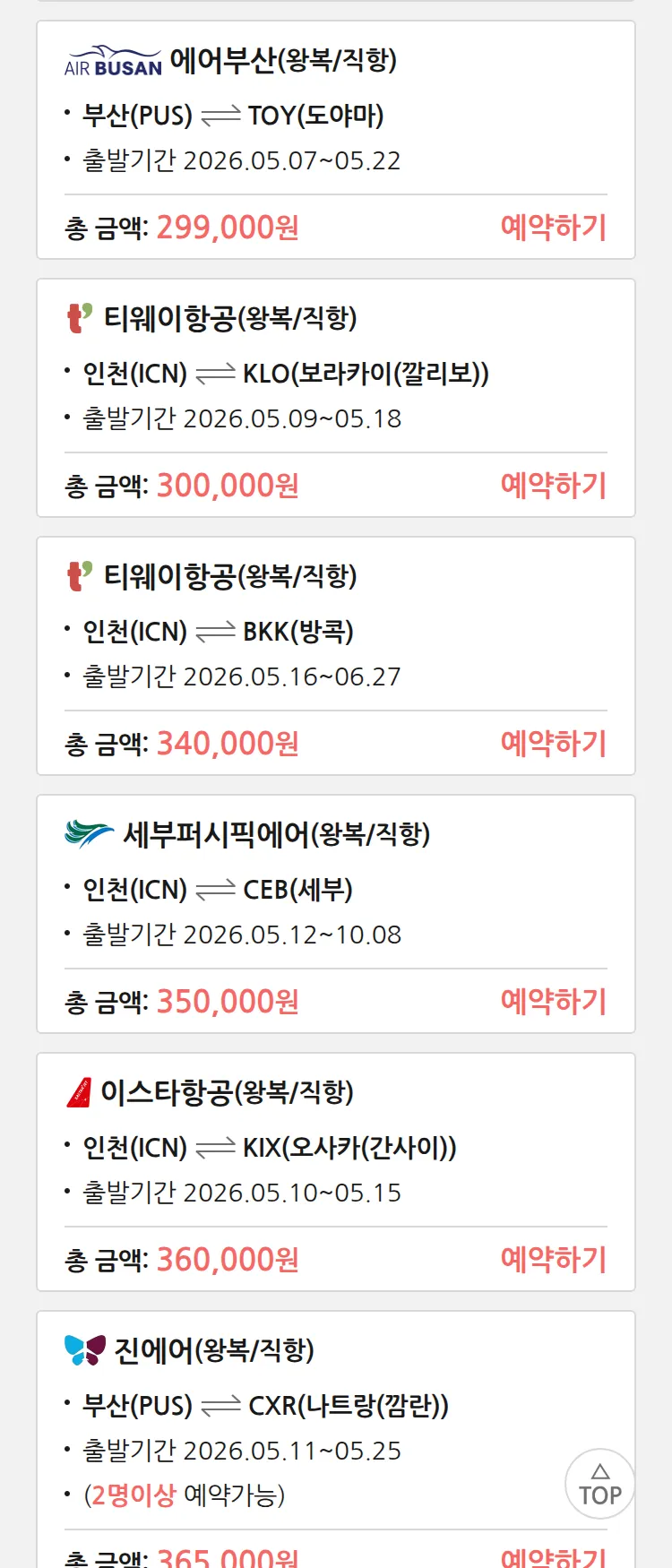This screenshot has height=1568, width=672.
Task: Reserve the 세부퍼시픽에어 Incheon–Cebu flight
Action: coord(553,1002)
